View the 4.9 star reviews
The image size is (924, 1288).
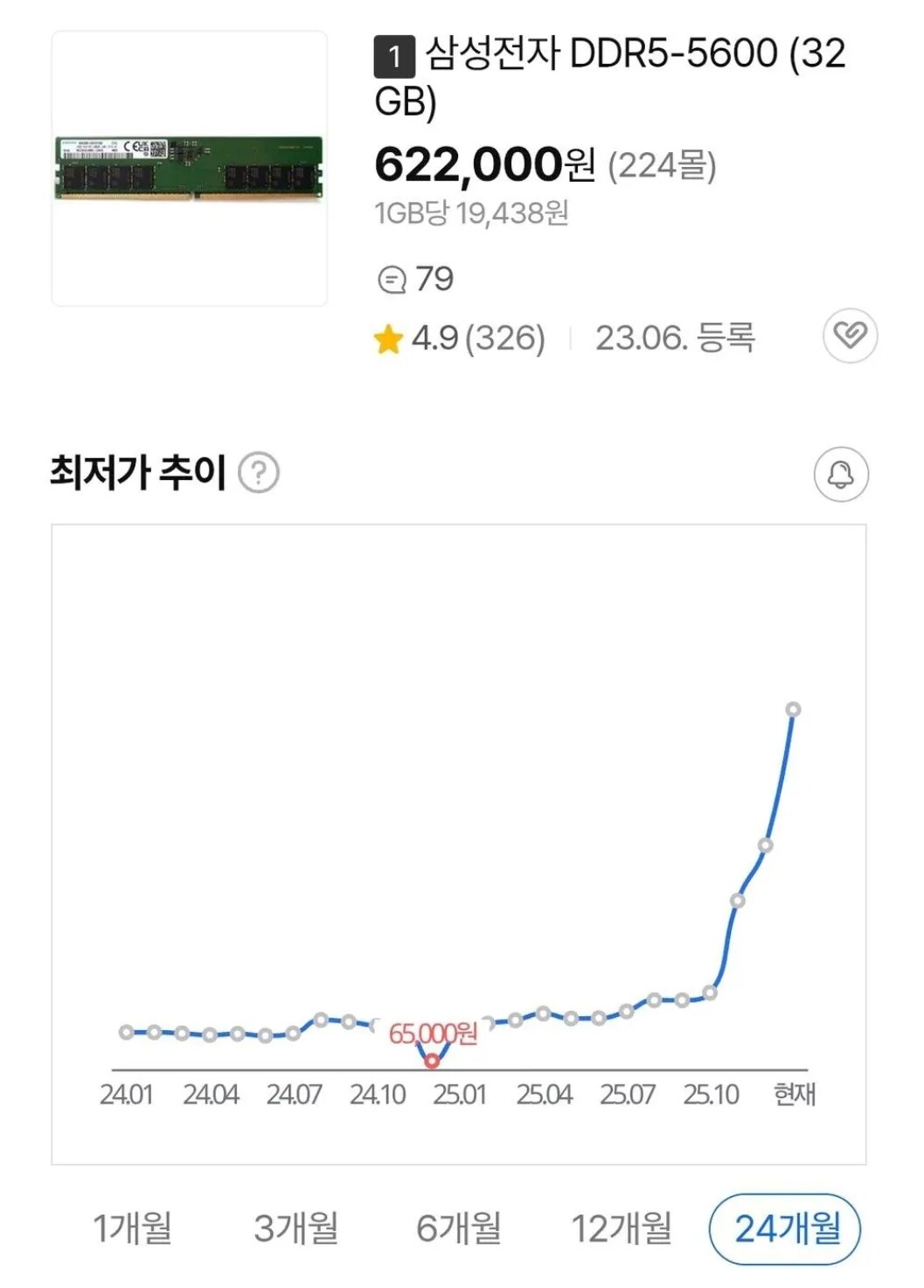pyautogui.click(x=460, y=338)
